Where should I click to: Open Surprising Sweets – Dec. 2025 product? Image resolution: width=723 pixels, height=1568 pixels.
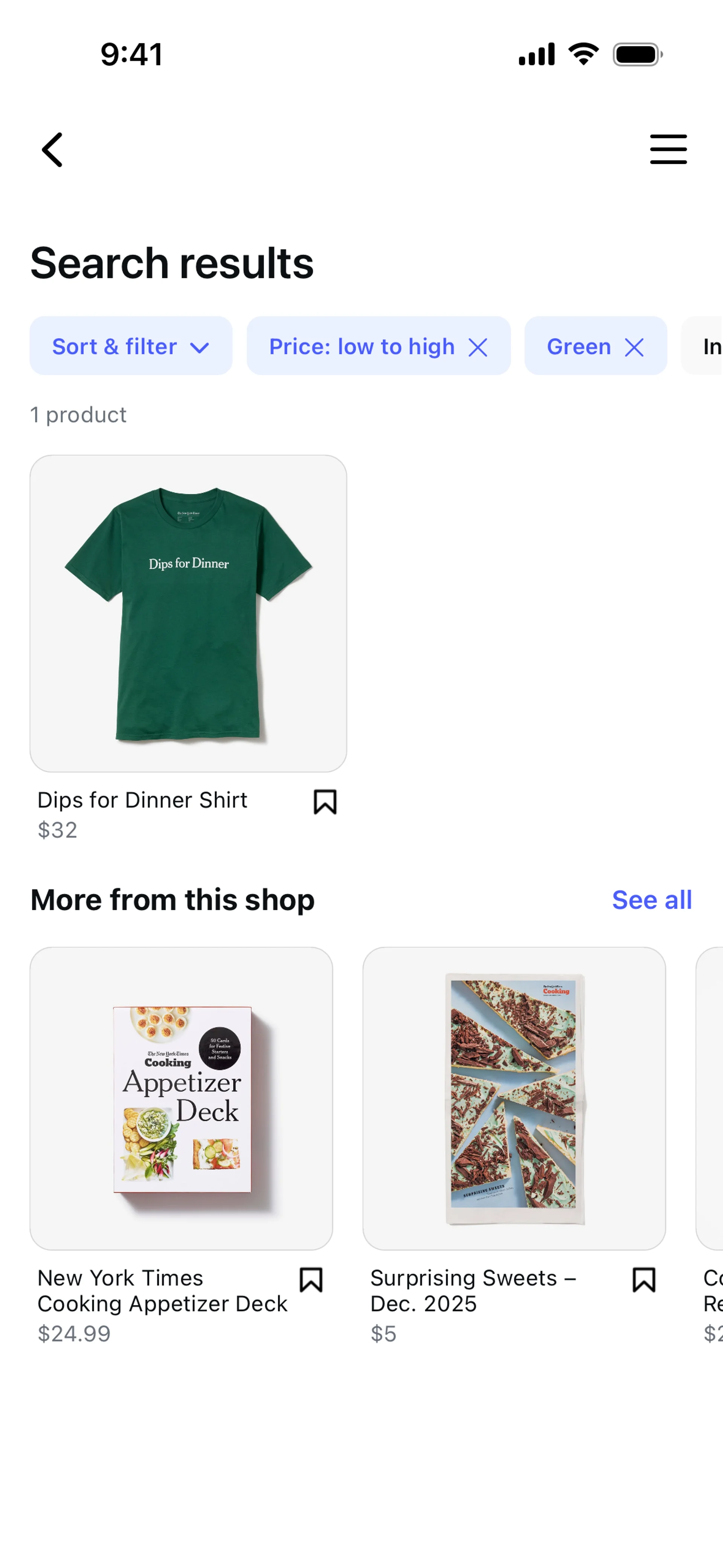[x=514, y=1098]
